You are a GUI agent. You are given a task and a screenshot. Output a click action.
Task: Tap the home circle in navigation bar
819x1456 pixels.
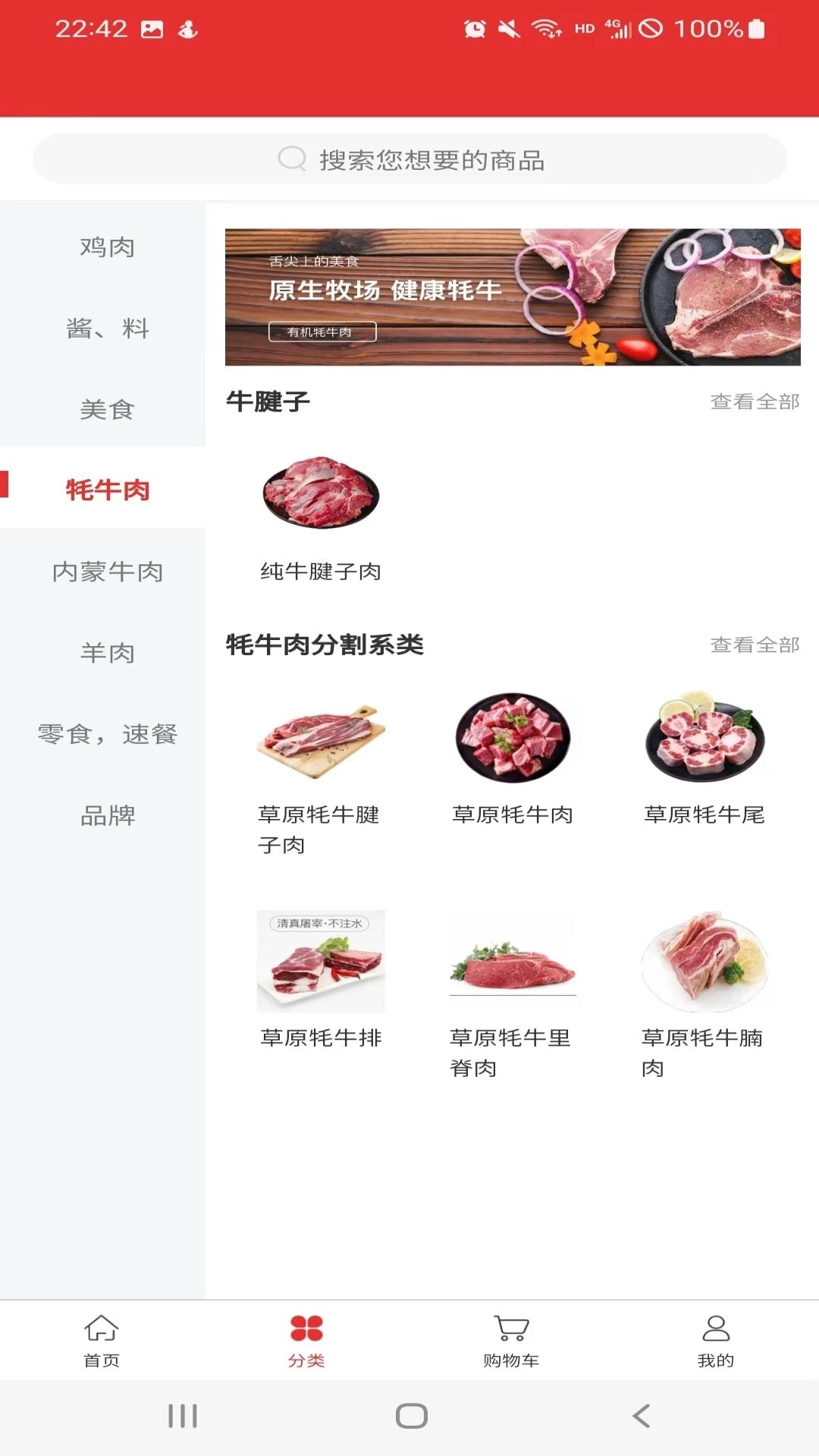409,1418
